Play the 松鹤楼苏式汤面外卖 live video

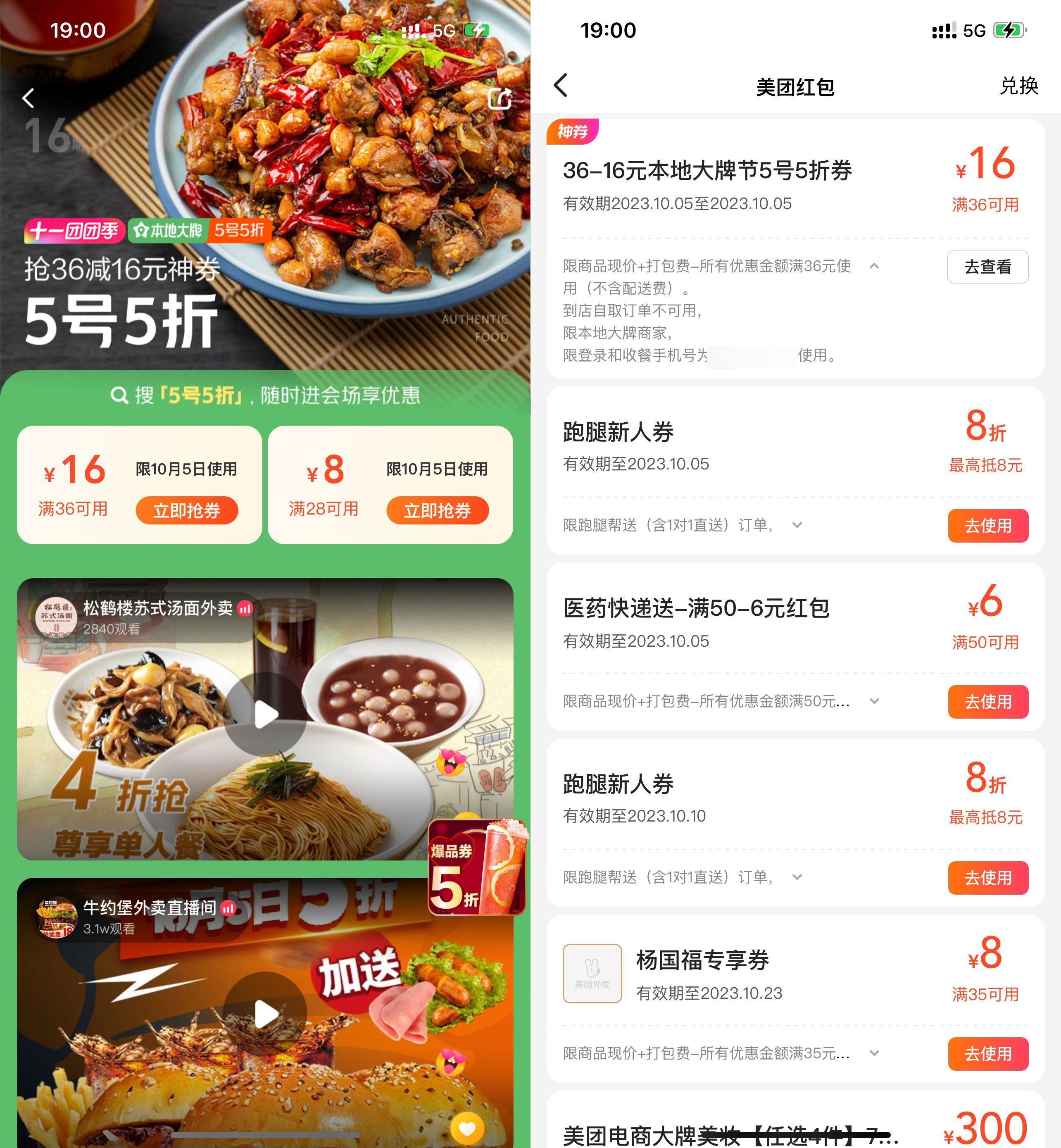click(x=265, y=714)
